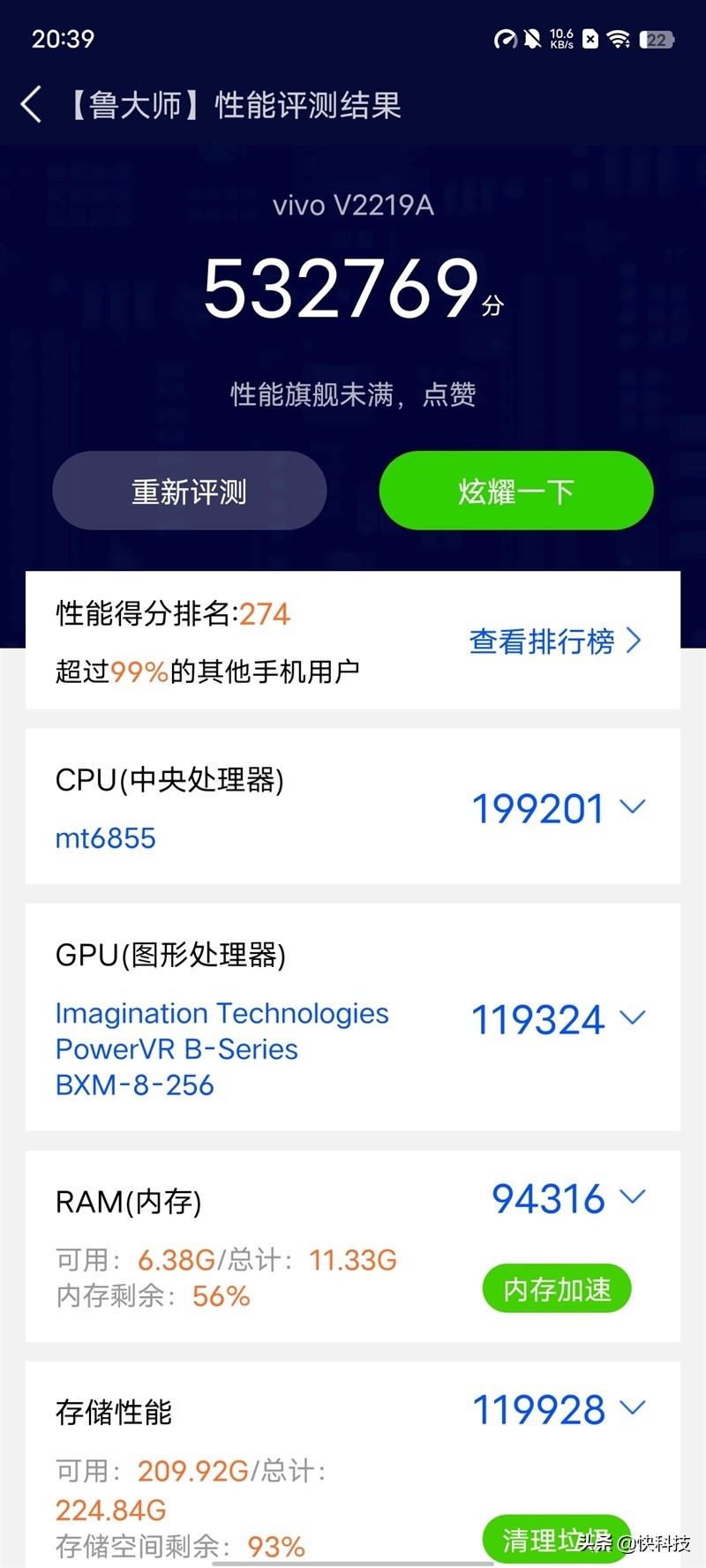Tap the Wi-Fi icon in the status bar
Screen dimensions: 706x1568
[618, 39]
